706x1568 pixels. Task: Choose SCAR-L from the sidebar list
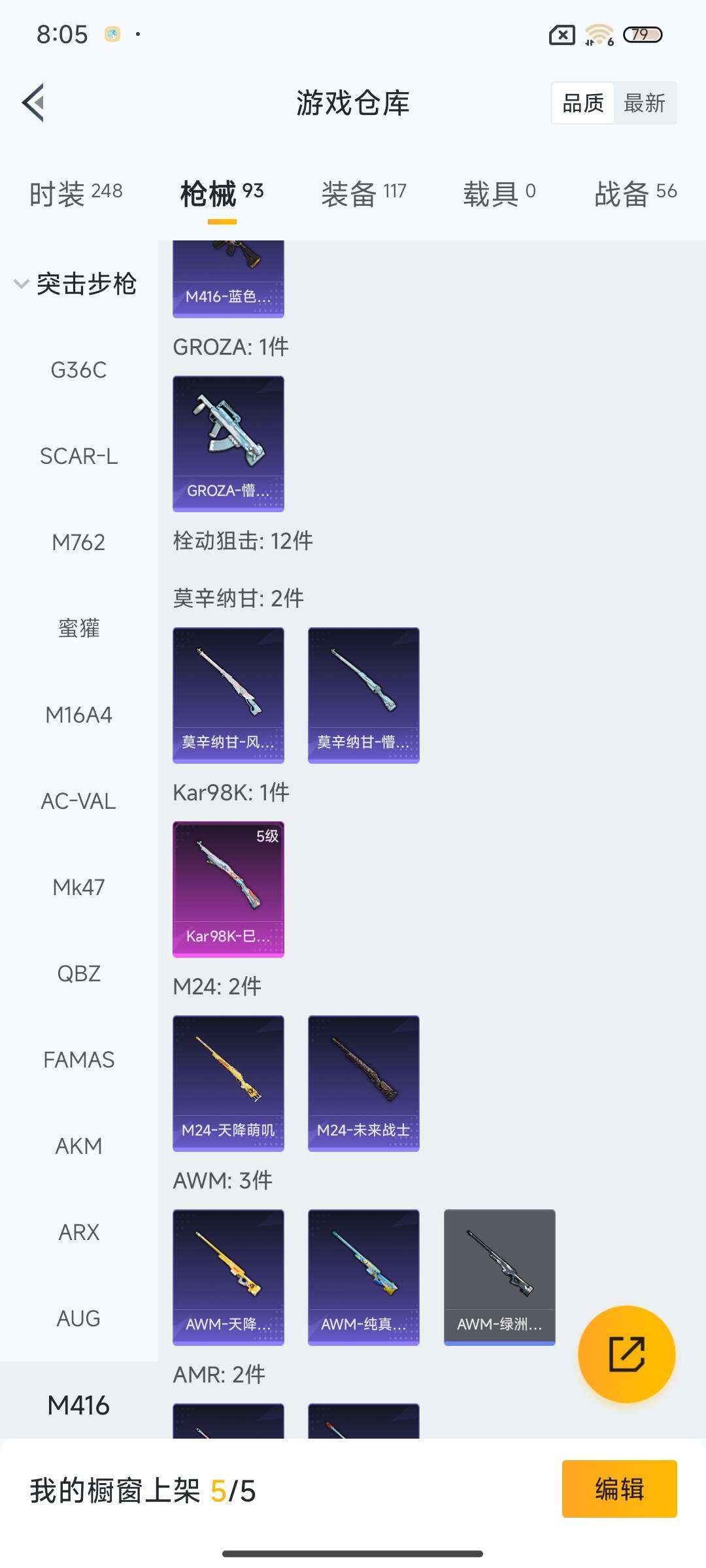click(78, 456)
